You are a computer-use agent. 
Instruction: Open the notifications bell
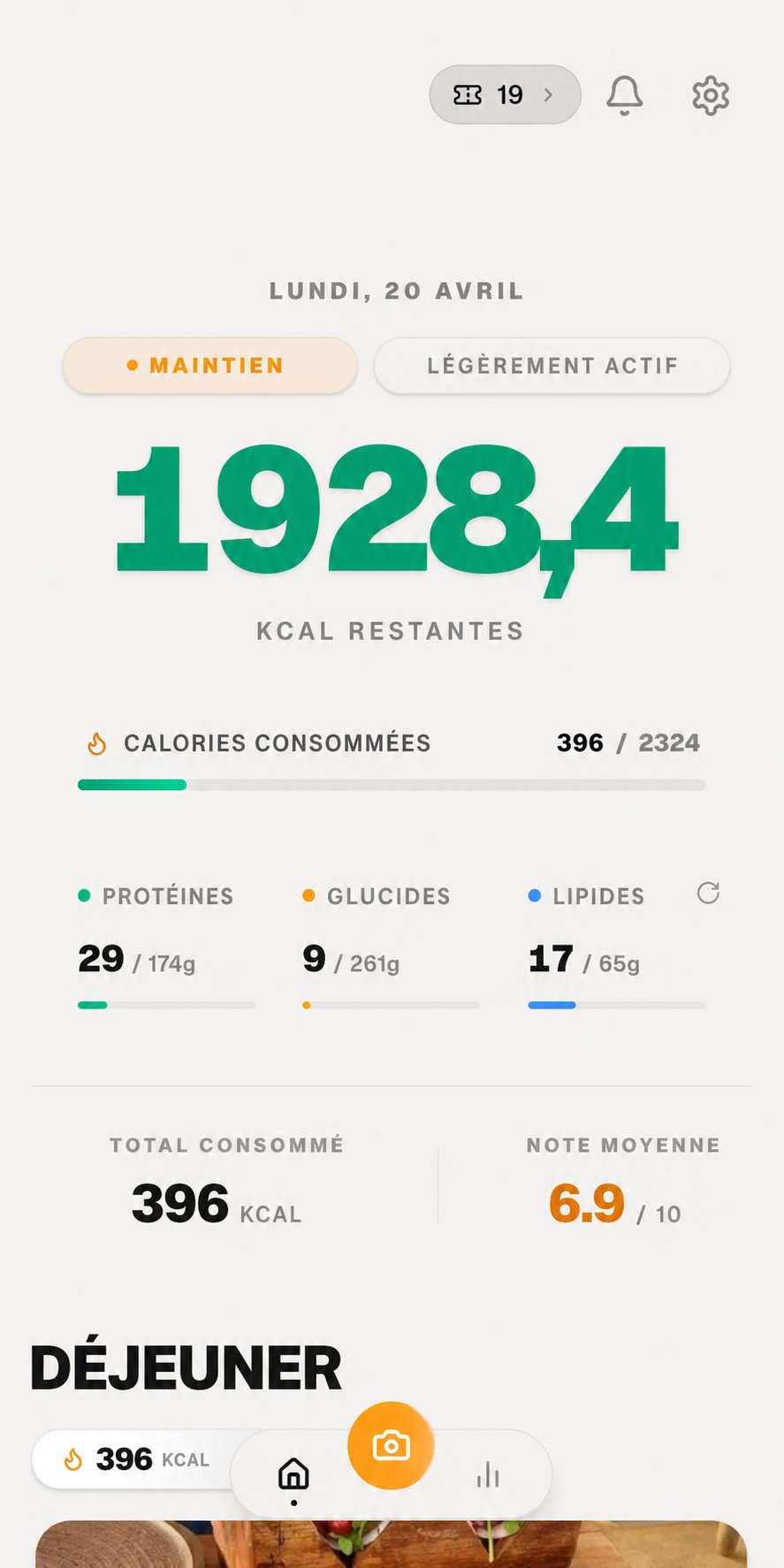pyautogui.click(x=624, y=95)
